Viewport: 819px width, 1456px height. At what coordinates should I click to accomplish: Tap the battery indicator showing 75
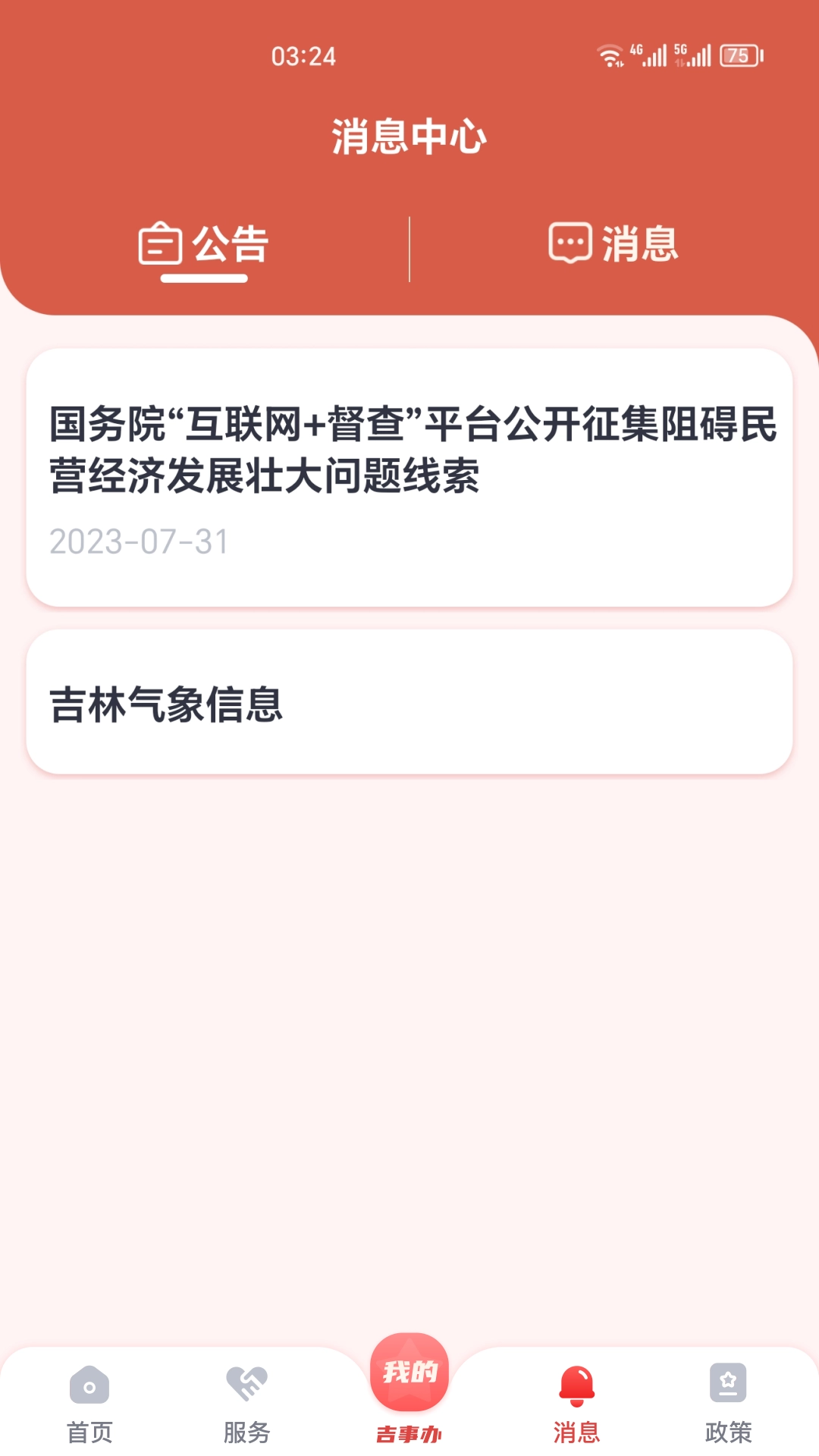(x=739, y=55)
